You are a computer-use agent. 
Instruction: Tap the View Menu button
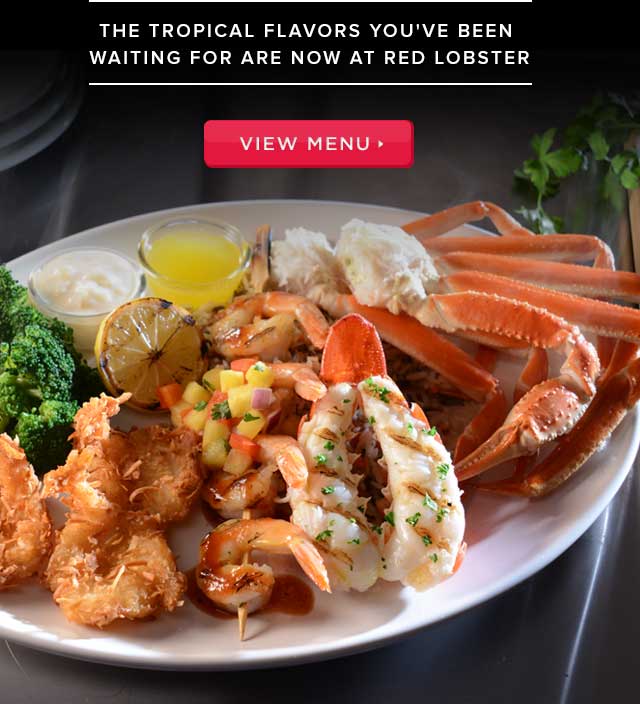(309, 144)
